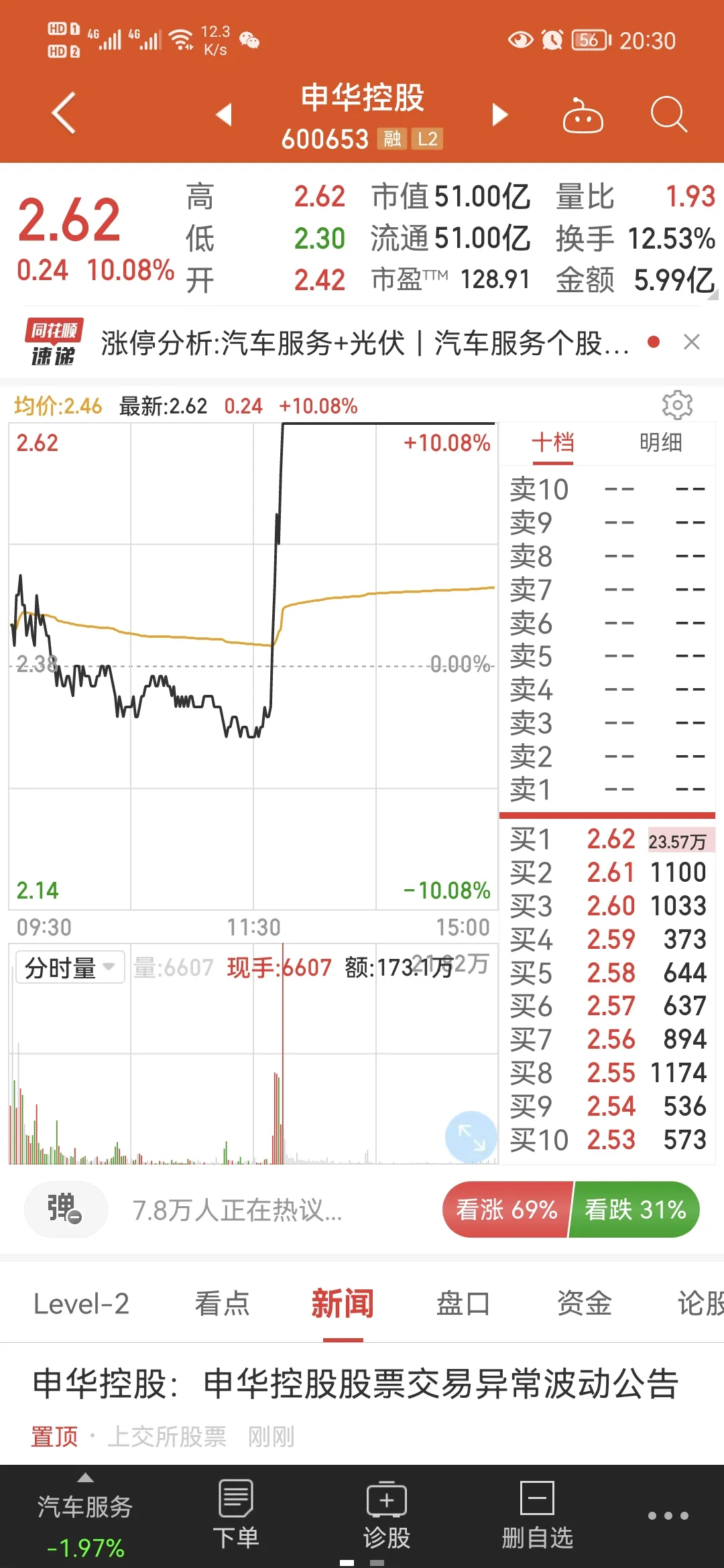Switch to the 盘口 tab
Viewport: 724px width, 1568px height.
463,1304
